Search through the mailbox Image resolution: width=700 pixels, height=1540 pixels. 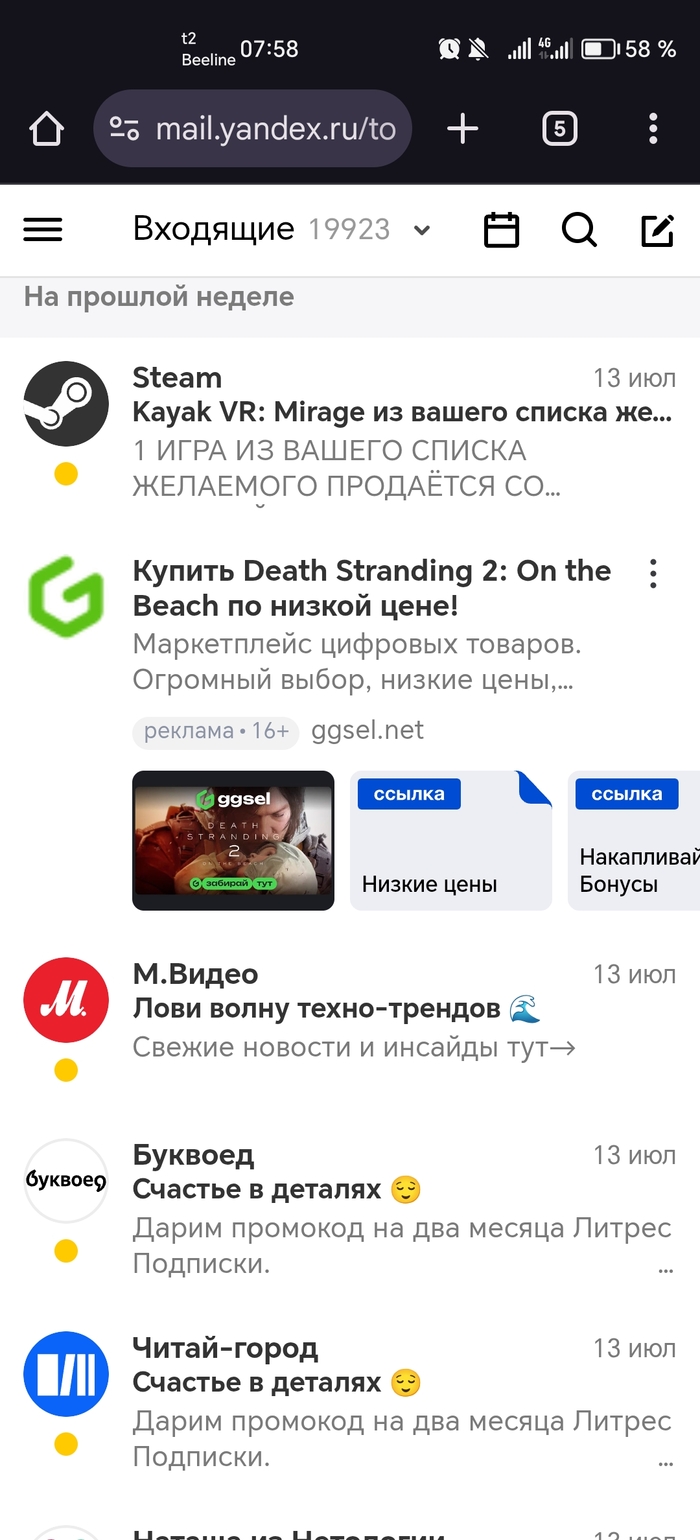[579, 230]
